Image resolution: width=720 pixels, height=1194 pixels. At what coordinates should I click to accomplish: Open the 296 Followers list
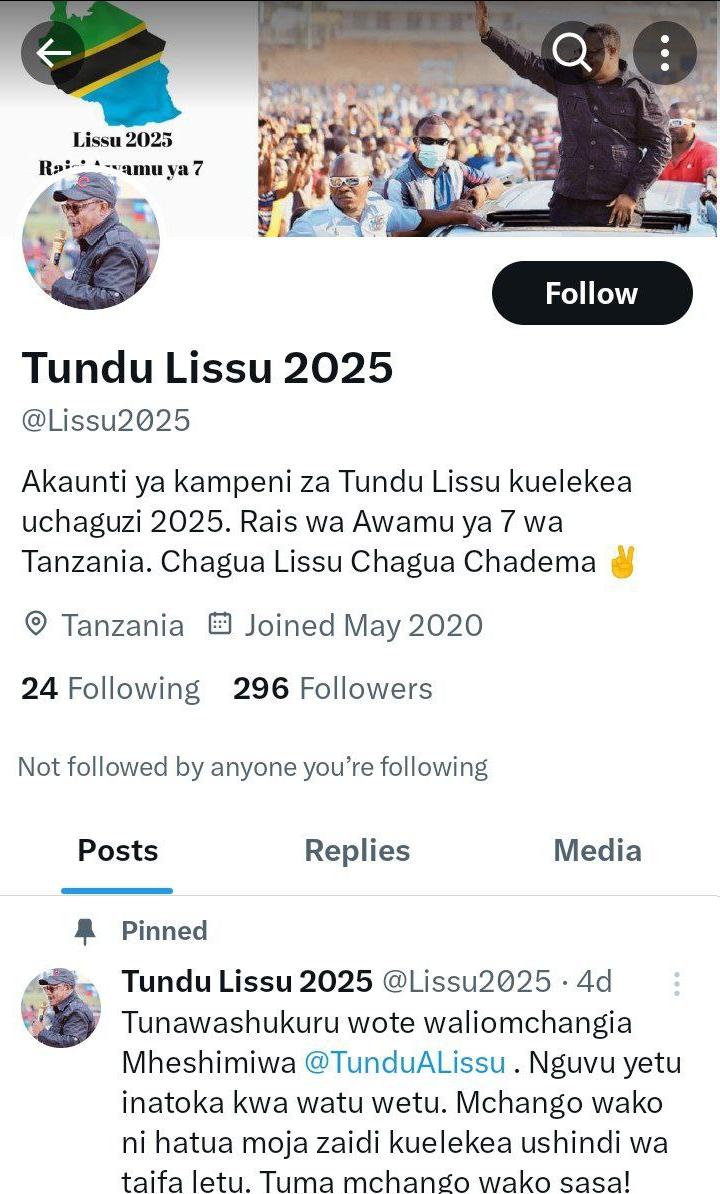coord(333,689)
